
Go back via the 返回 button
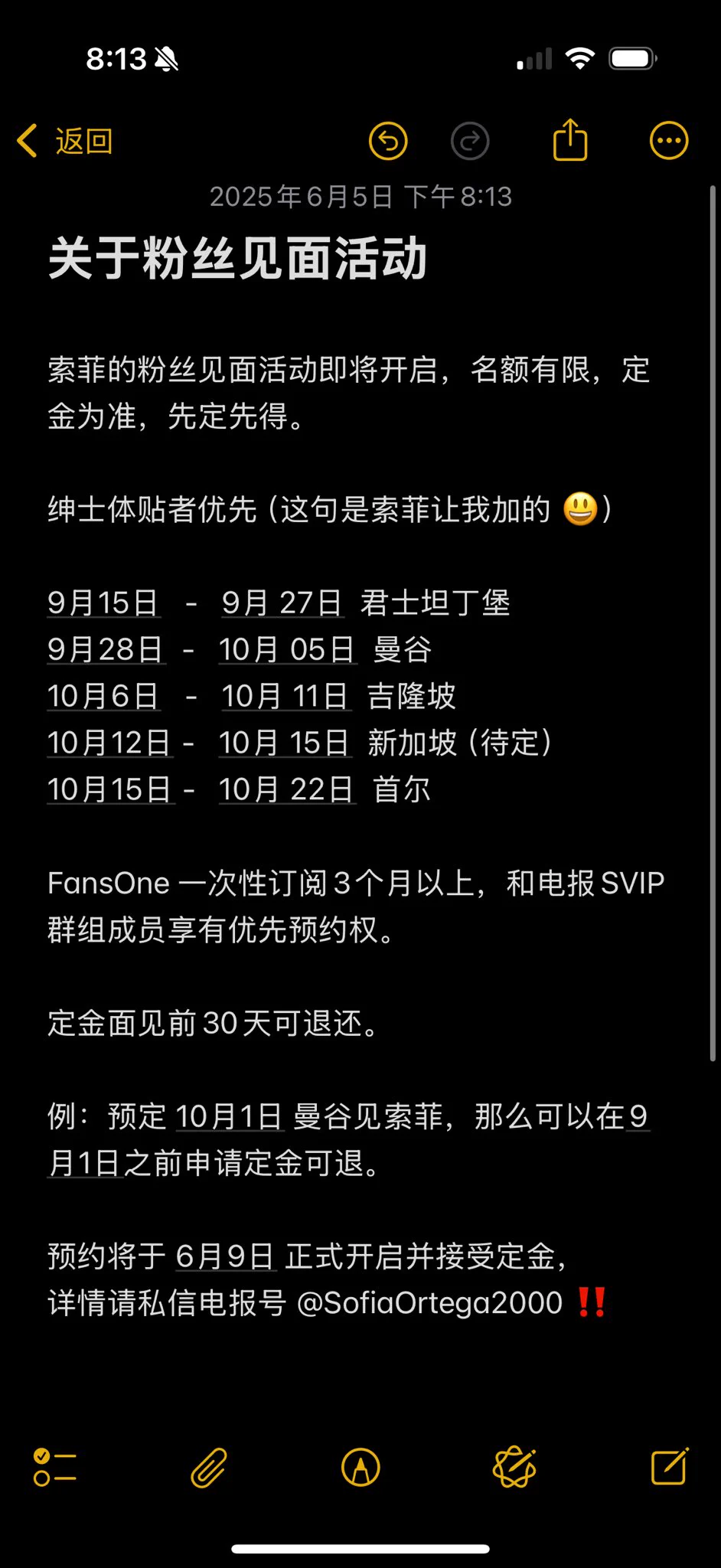(66, 142)
